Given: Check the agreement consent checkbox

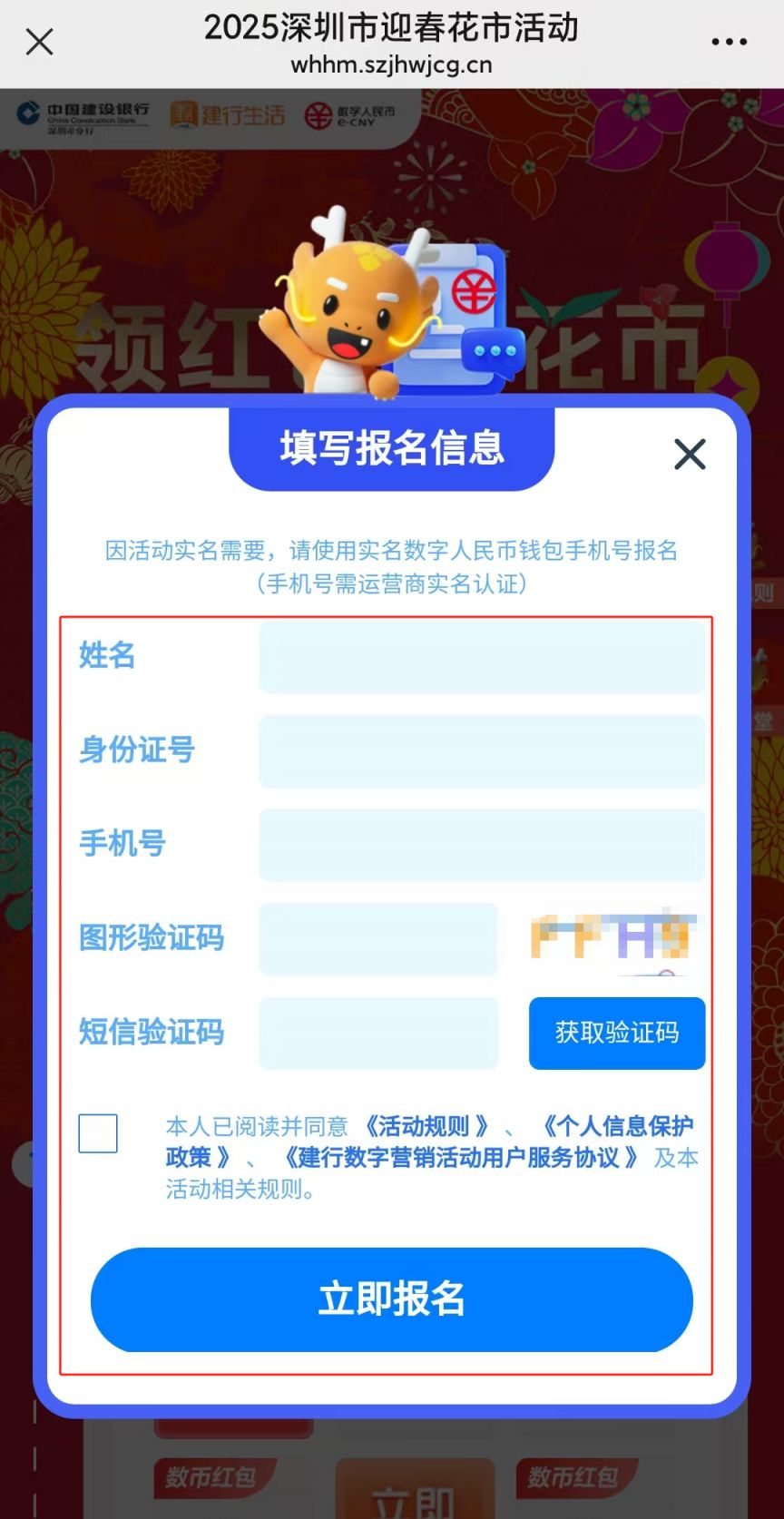Looking at the screenshot, I should (98, 1133).
